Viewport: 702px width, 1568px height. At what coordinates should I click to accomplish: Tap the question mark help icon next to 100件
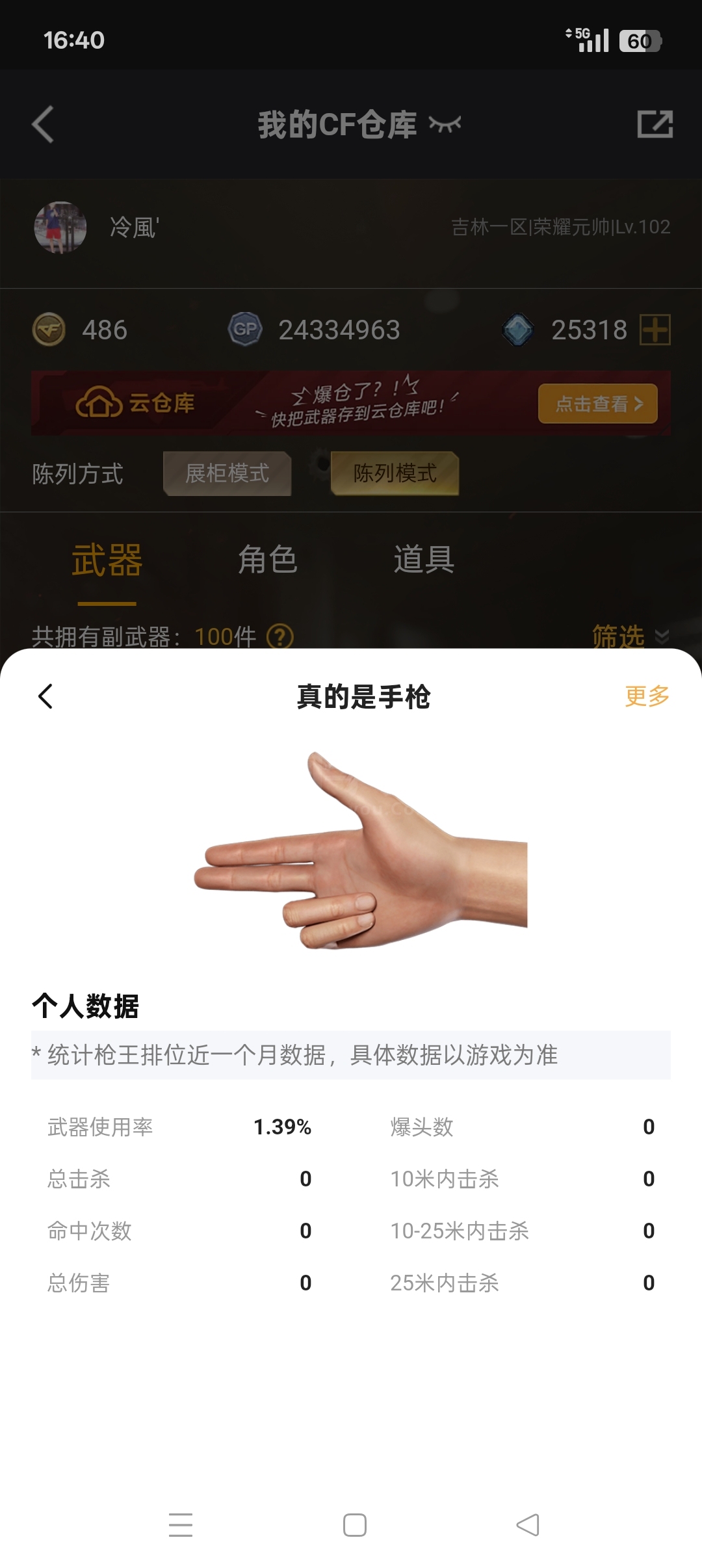click(280, 636)
